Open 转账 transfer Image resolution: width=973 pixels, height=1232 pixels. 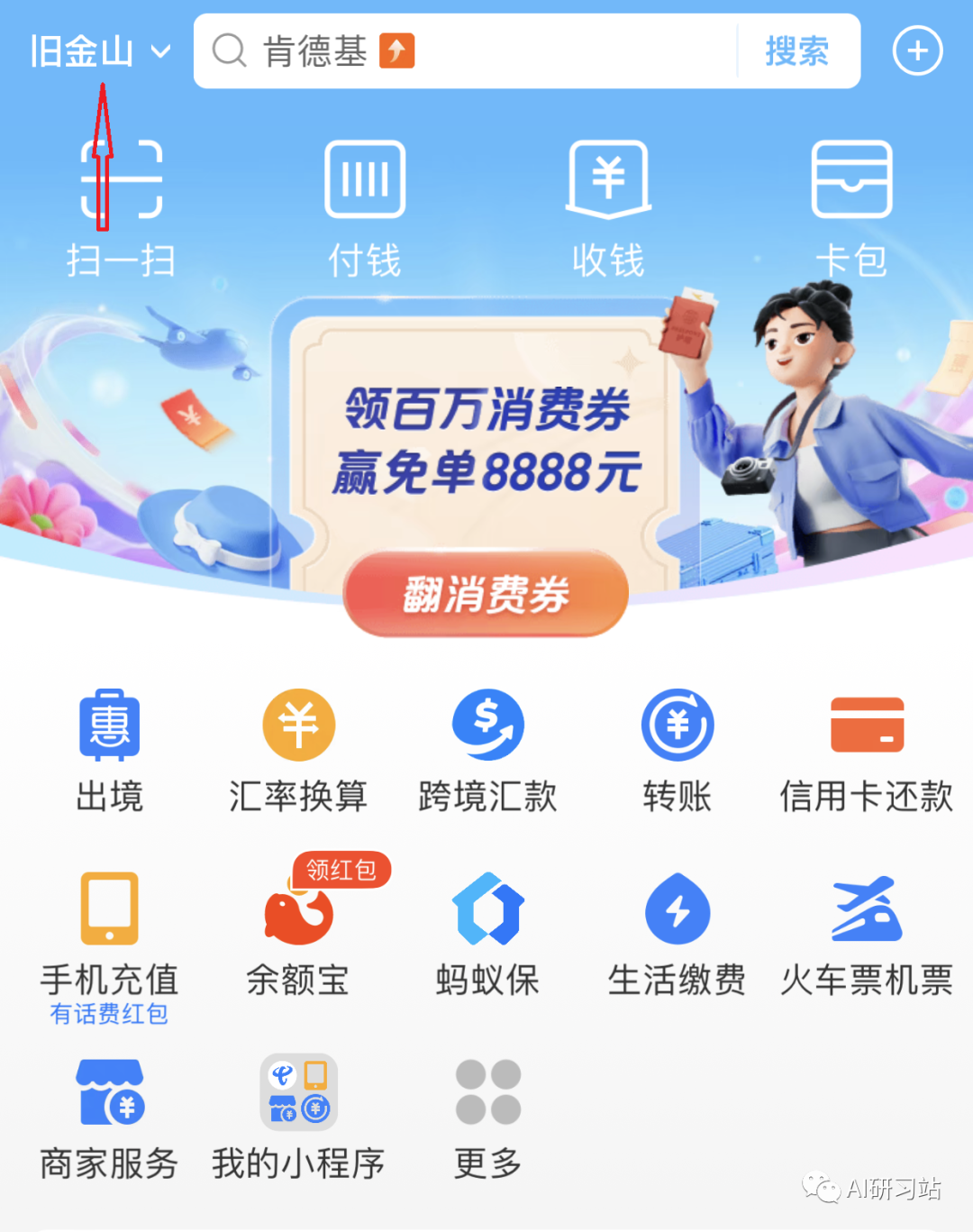tap(677, 750)
